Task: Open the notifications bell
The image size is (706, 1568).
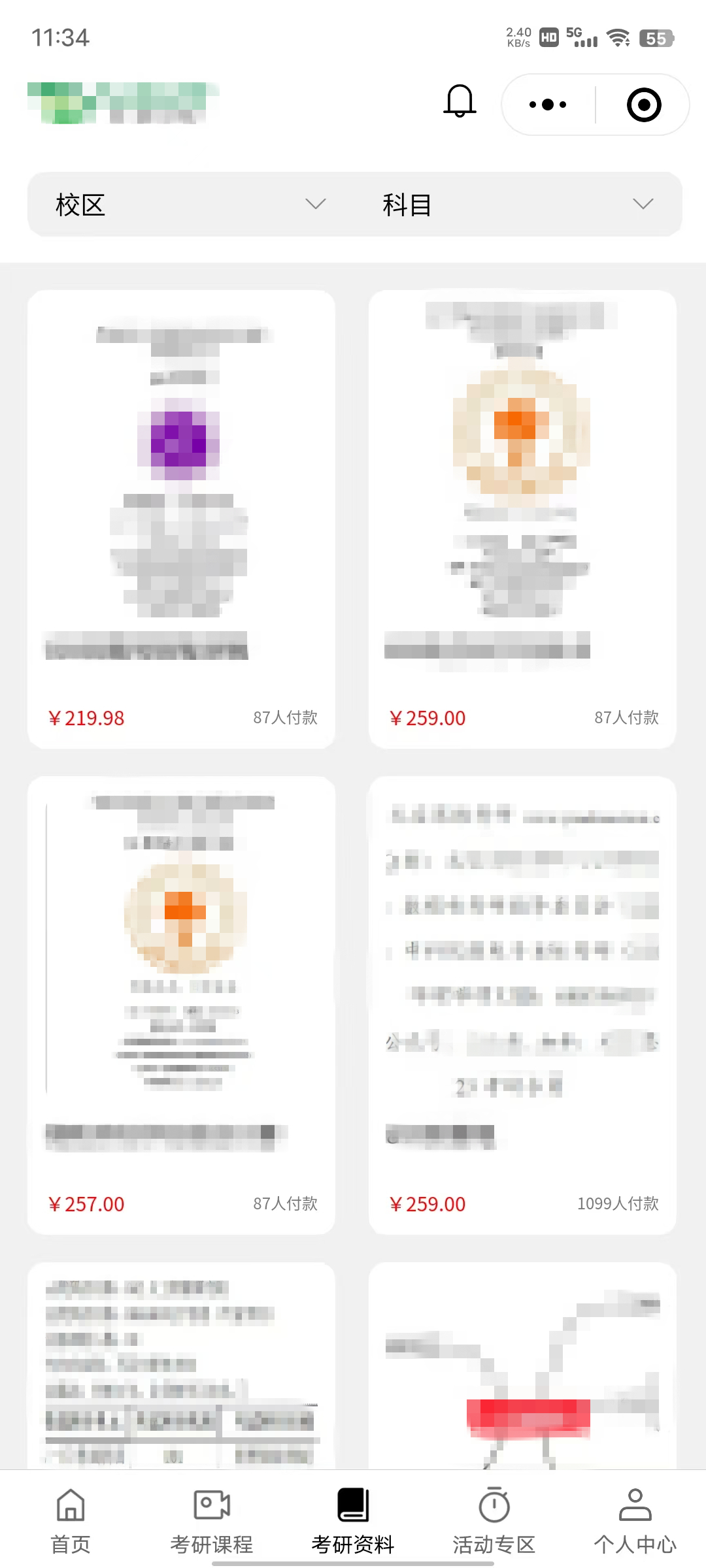Action: (x=460, y=102)
